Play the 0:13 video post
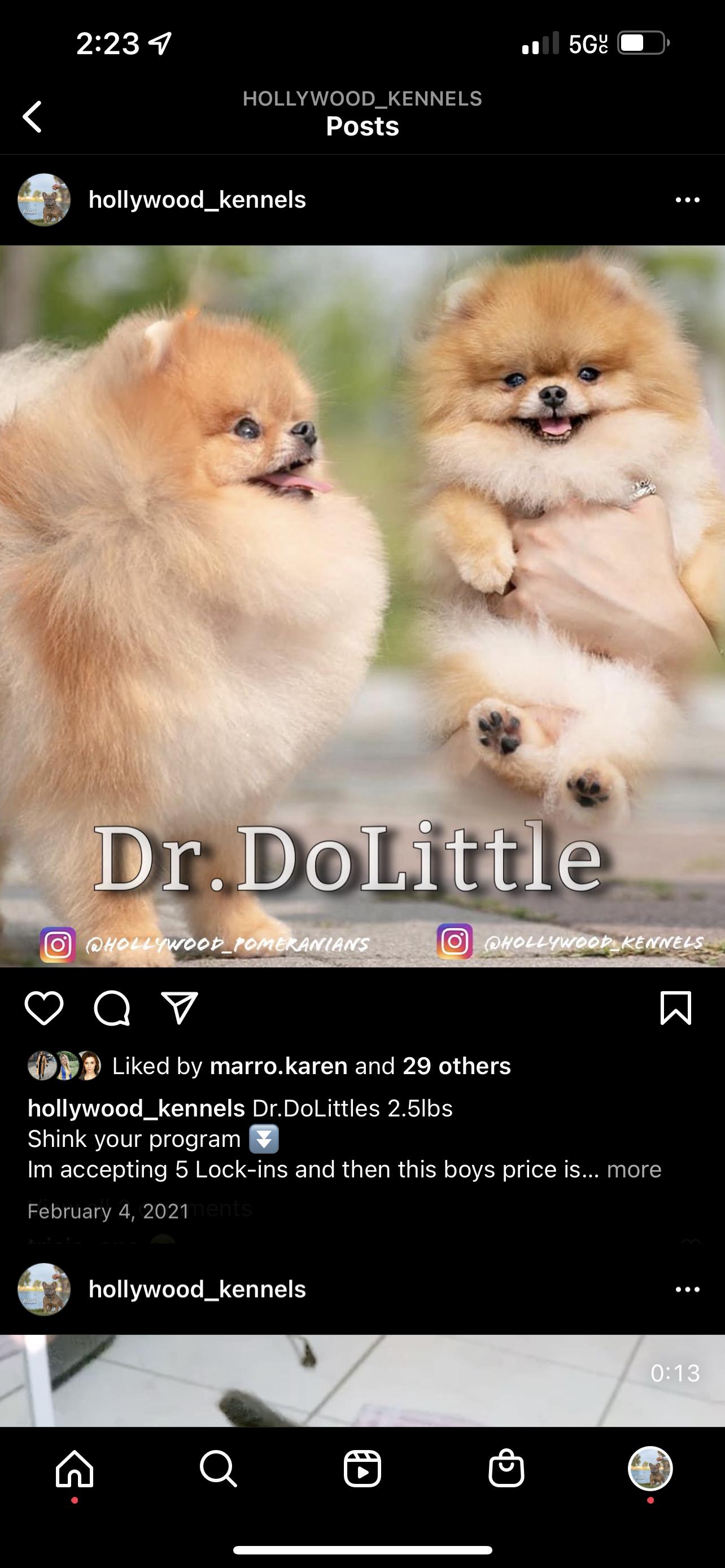This screenshot has width=725, height=1568. [x=362, y=1381]
